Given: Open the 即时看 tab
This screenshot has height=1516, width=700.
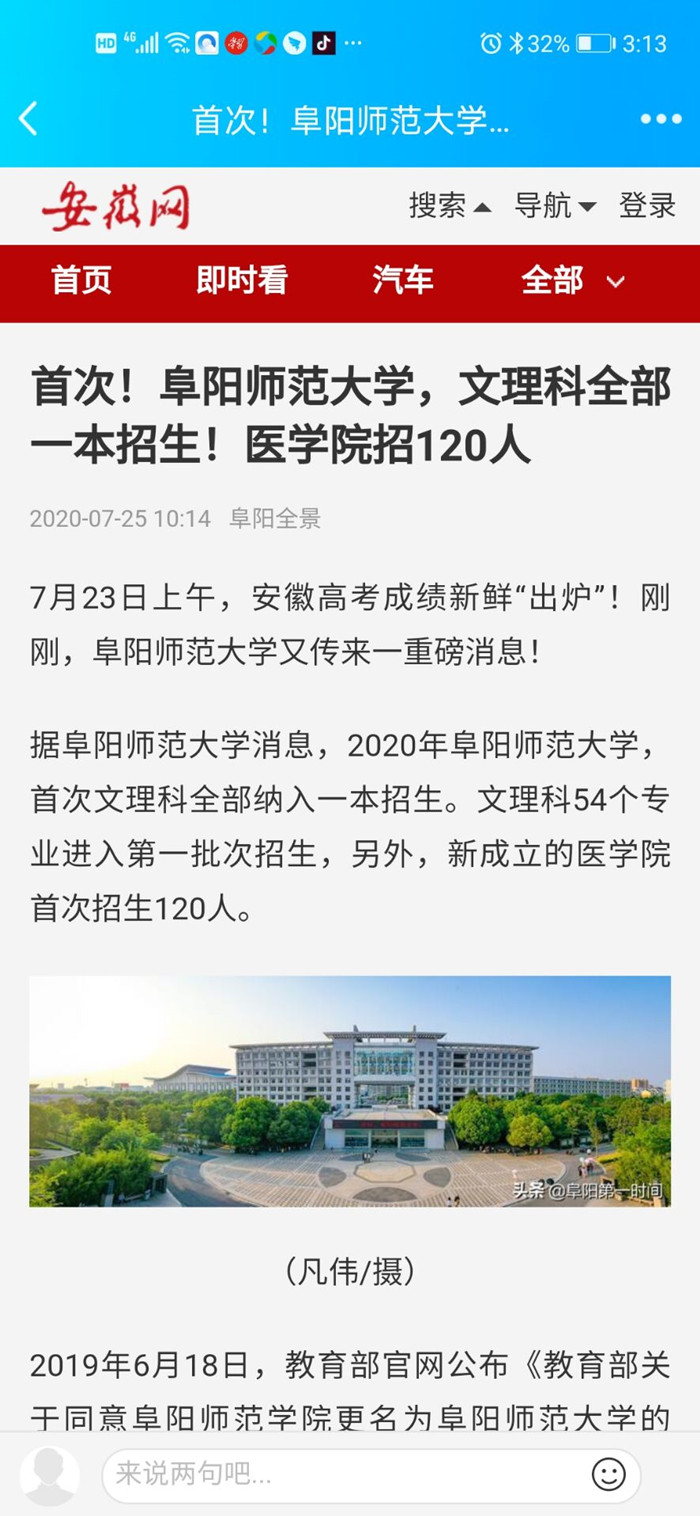Looking at the screenshot, I should coord(241,282).
